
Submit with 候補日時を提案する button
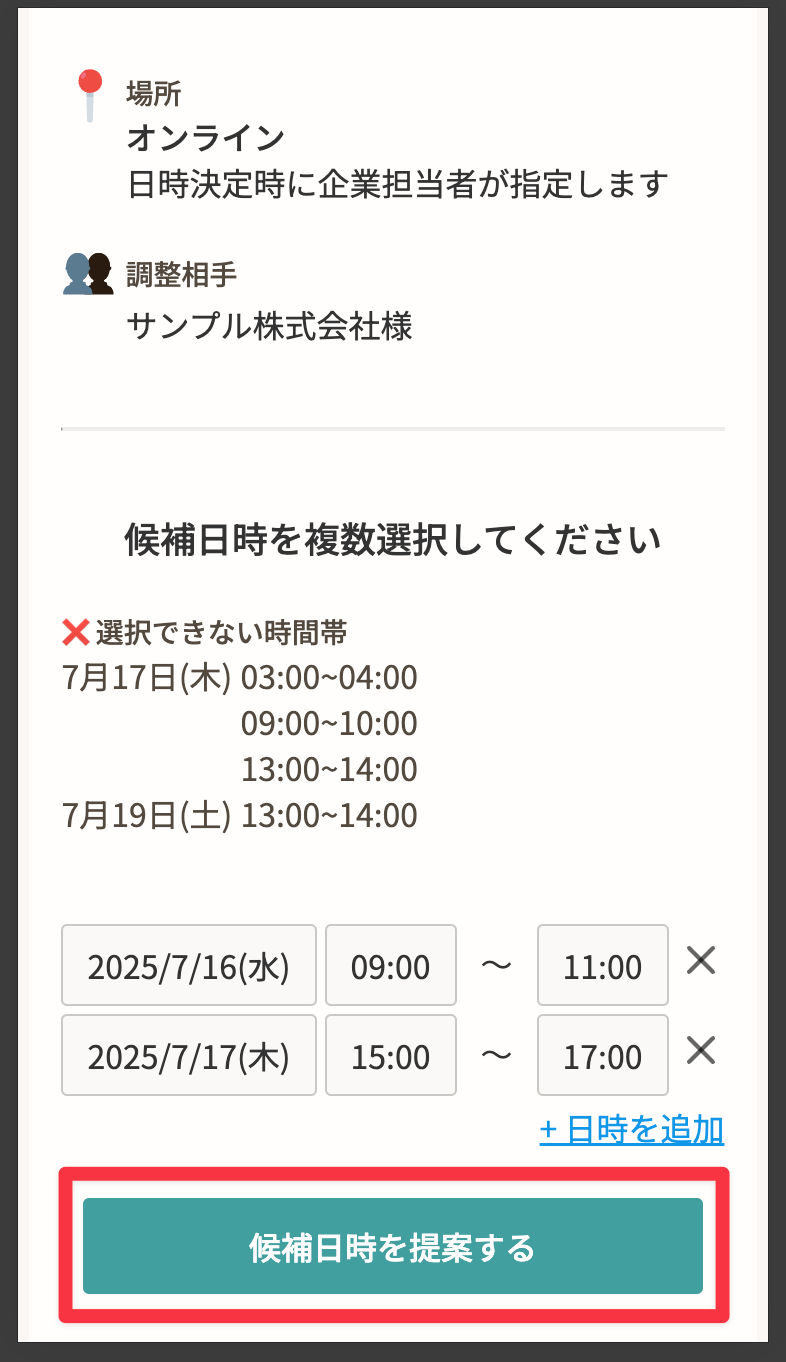pos(393,1246)
